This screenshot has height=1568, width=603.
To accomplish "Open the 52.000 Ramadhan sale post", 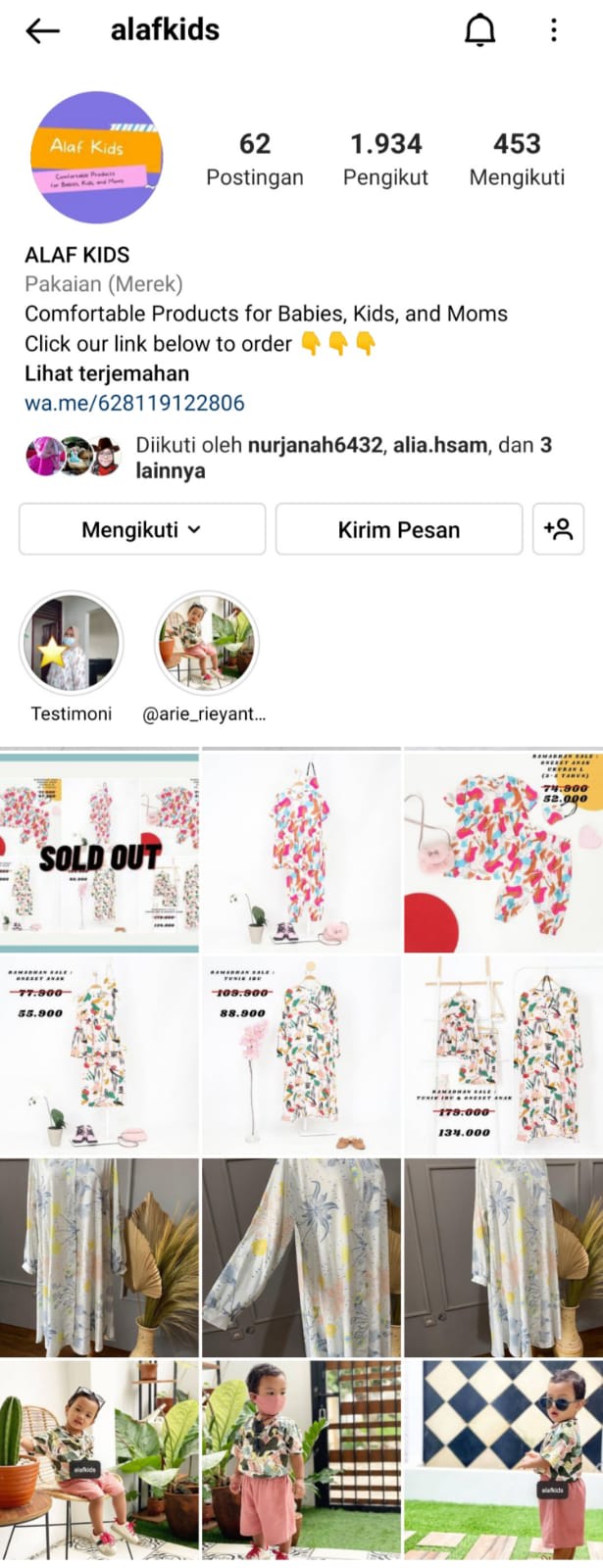I will tap(503, 851).
